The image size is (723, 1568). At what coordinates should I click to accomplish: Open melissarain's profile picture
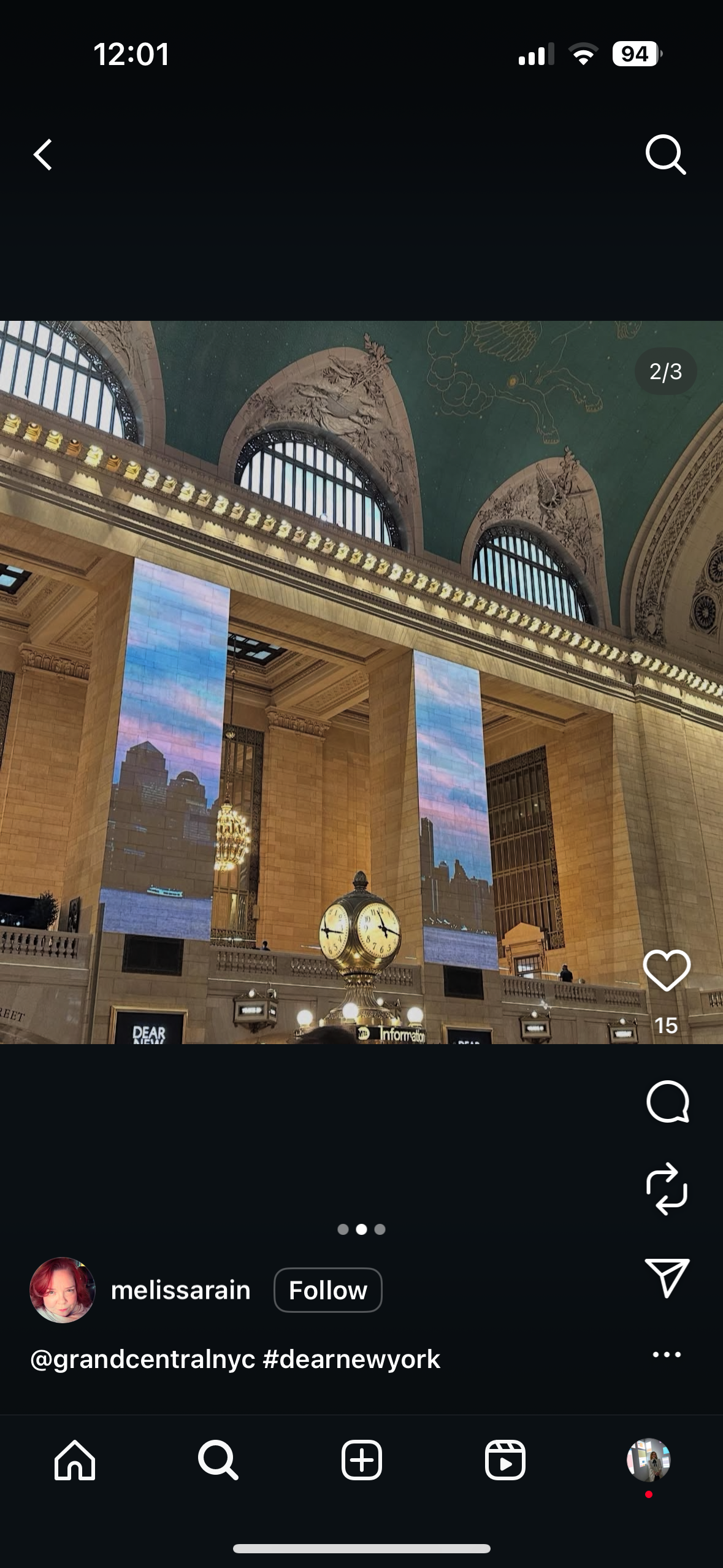[x=63, y=1290]
